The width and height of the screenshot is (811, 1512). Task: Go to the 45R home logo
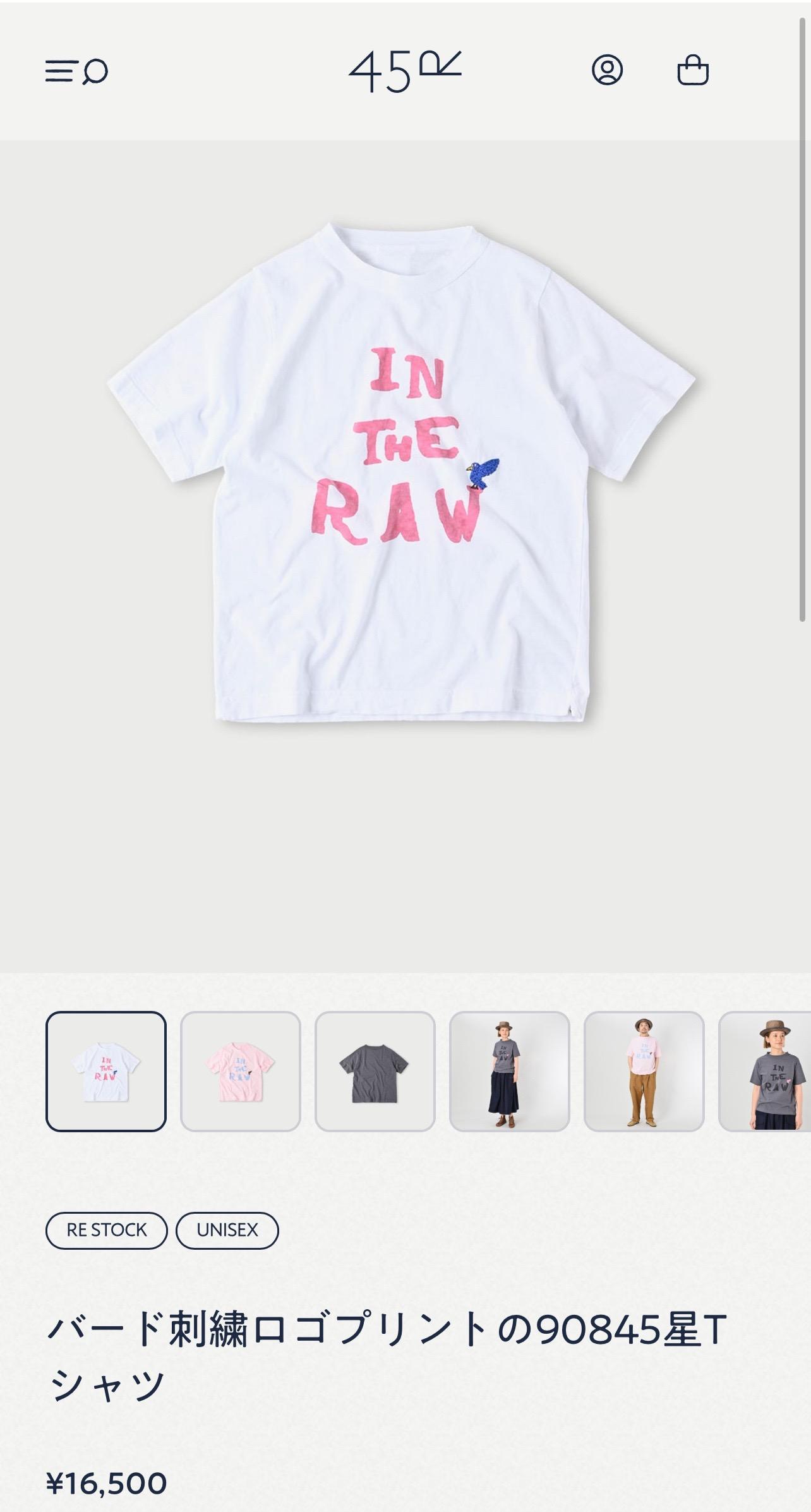405,71
